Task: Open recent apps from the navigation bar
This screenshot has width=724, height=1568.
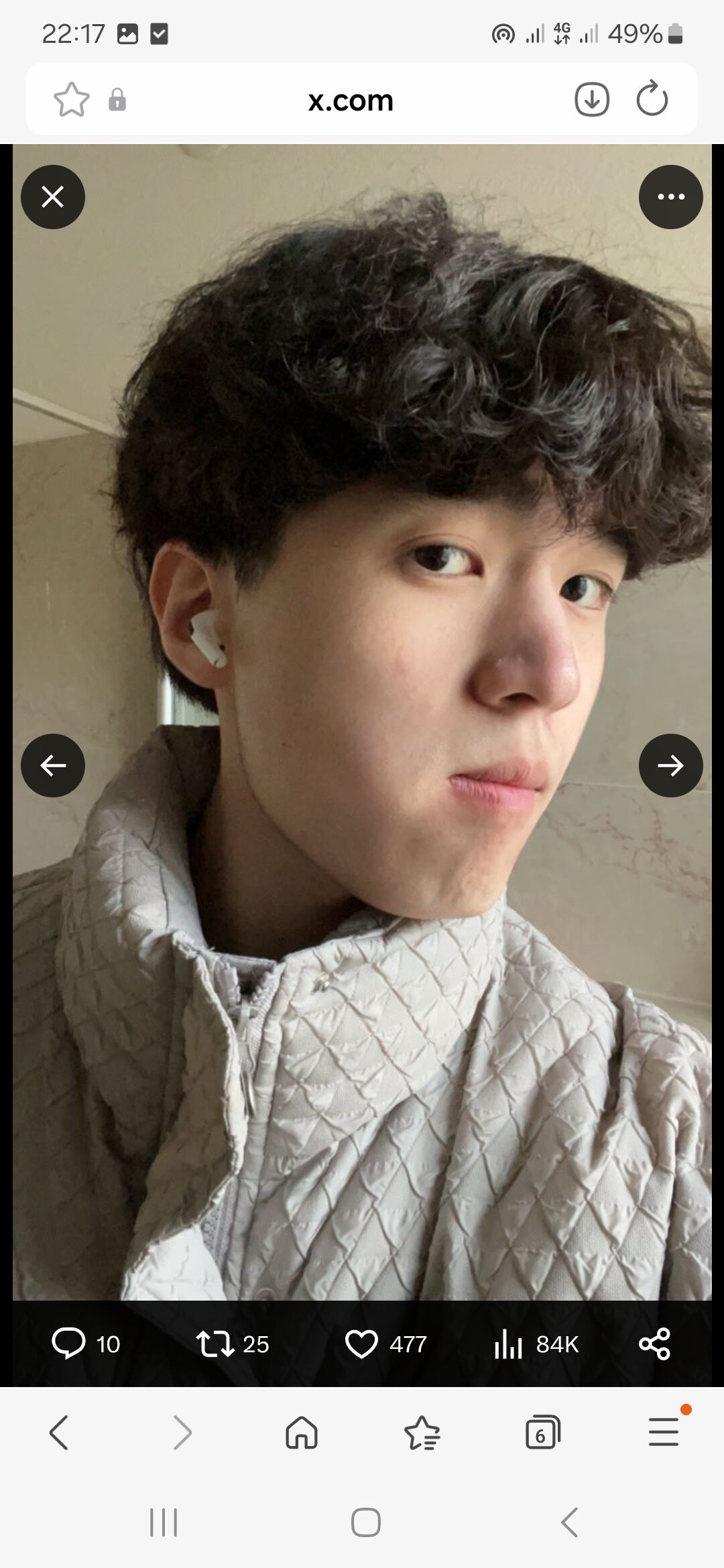Action: (x=164, y=1522)
